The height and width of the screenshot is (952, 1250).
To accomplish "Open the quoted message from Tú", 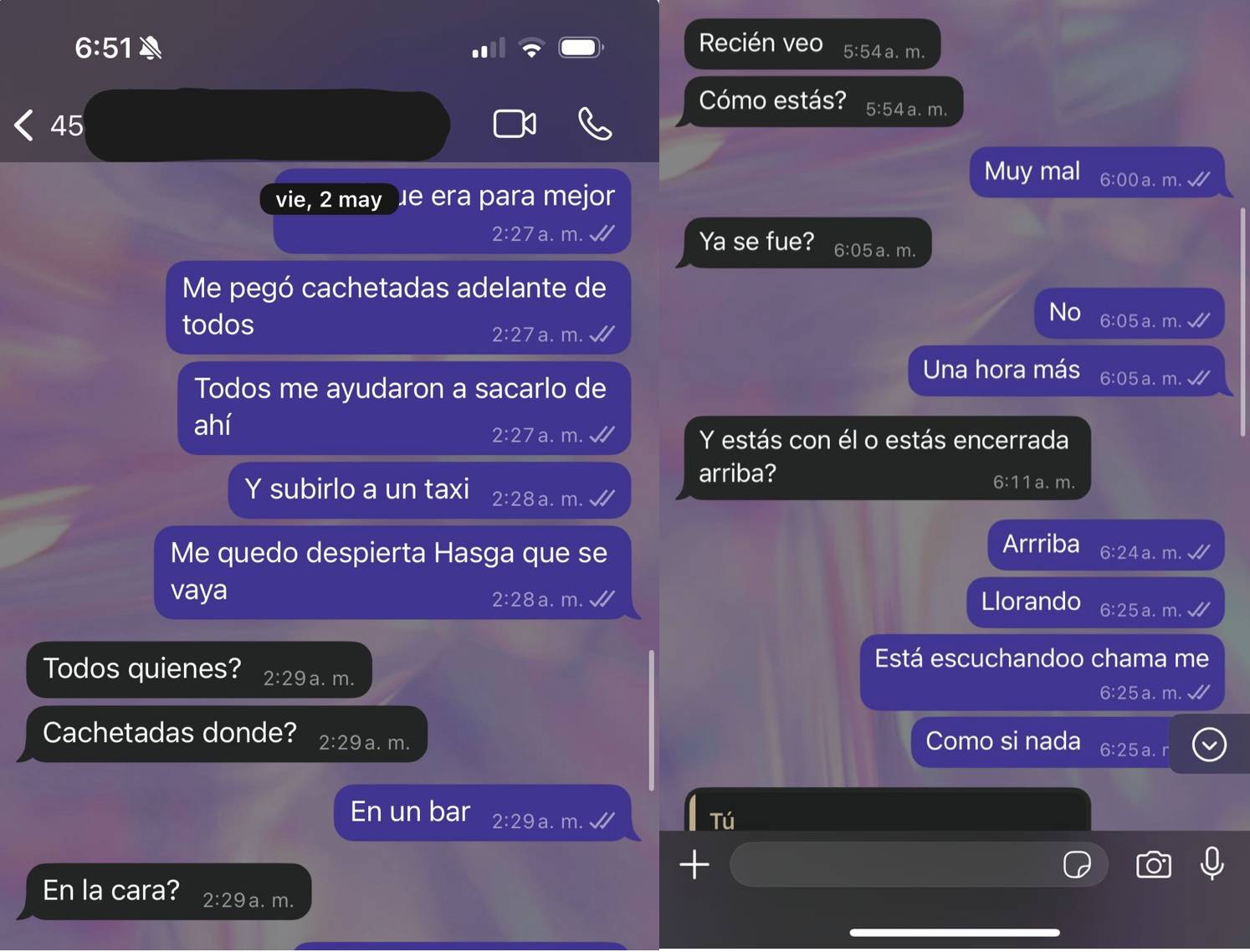I will 887,813.
